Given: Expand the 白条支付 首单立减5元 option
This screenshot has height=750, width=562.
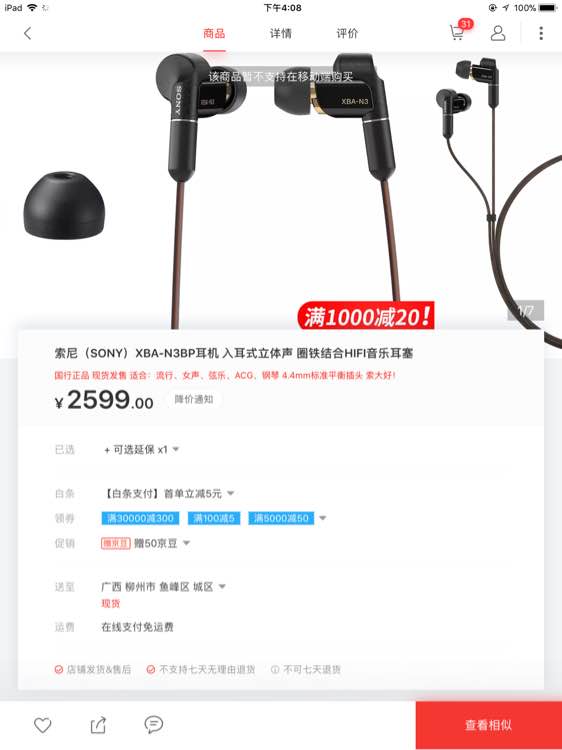Looking at the screenshot, I should tap(168, 494).
